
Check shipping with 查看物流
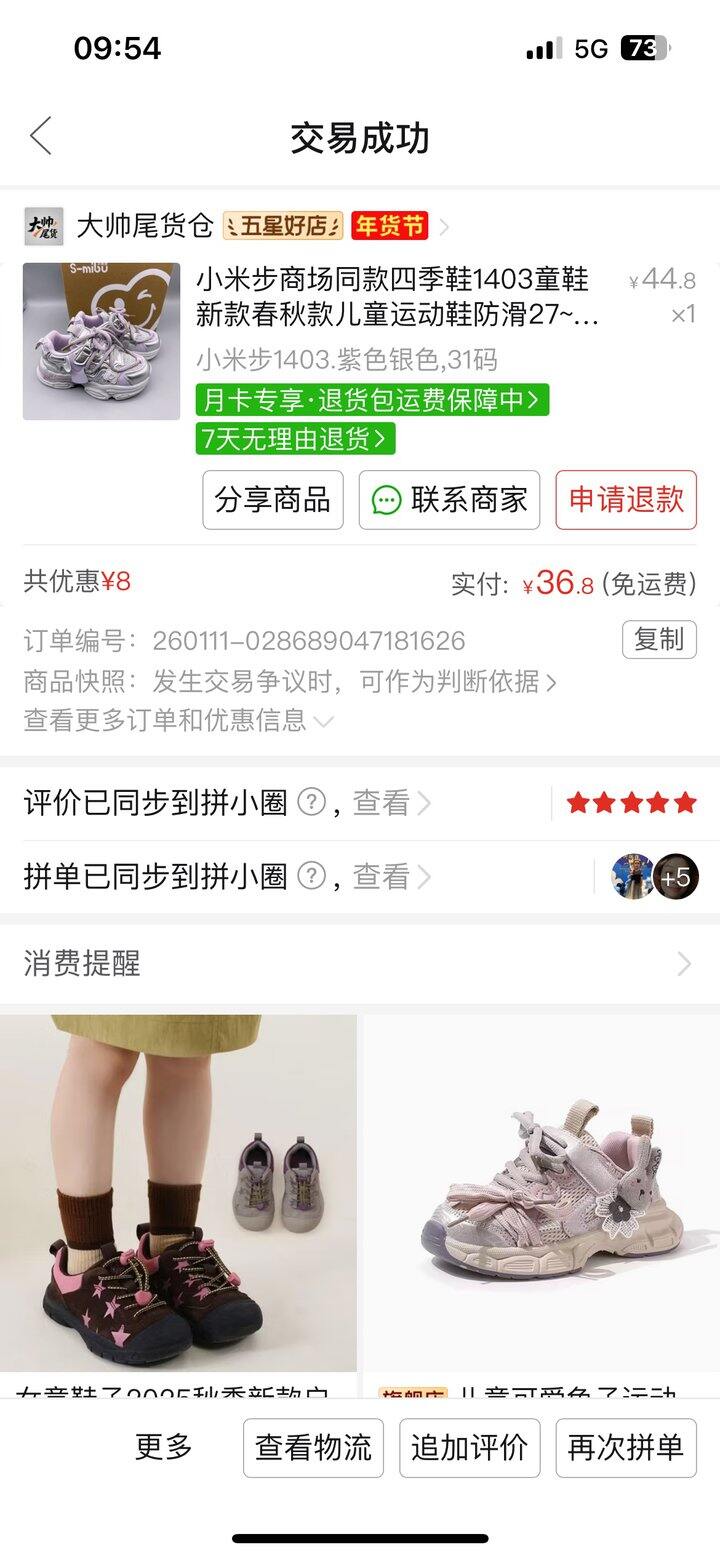click(313, 1447)
